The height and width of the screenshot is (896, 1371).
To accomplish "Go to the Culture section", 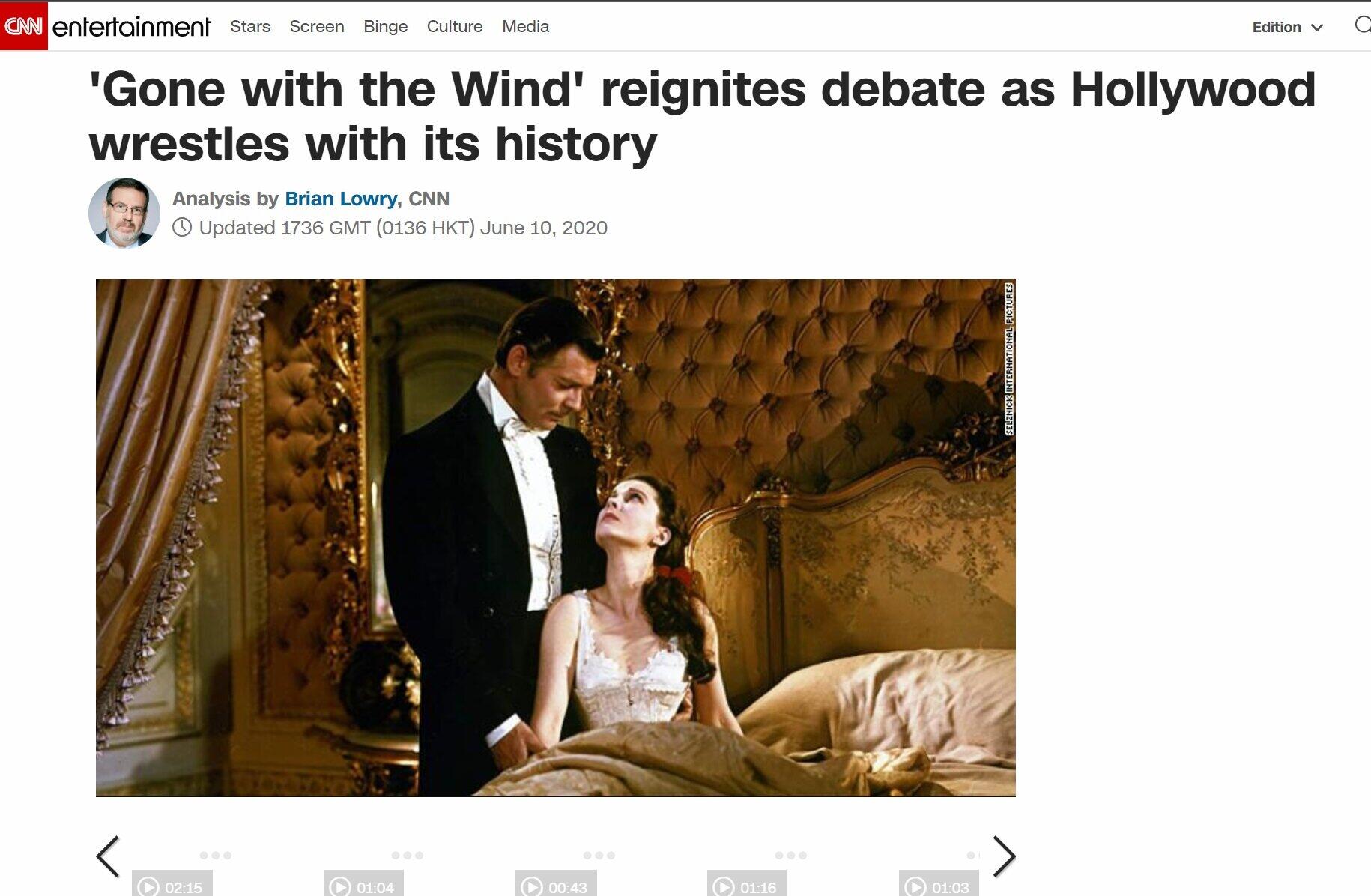I will coord(455,27).
